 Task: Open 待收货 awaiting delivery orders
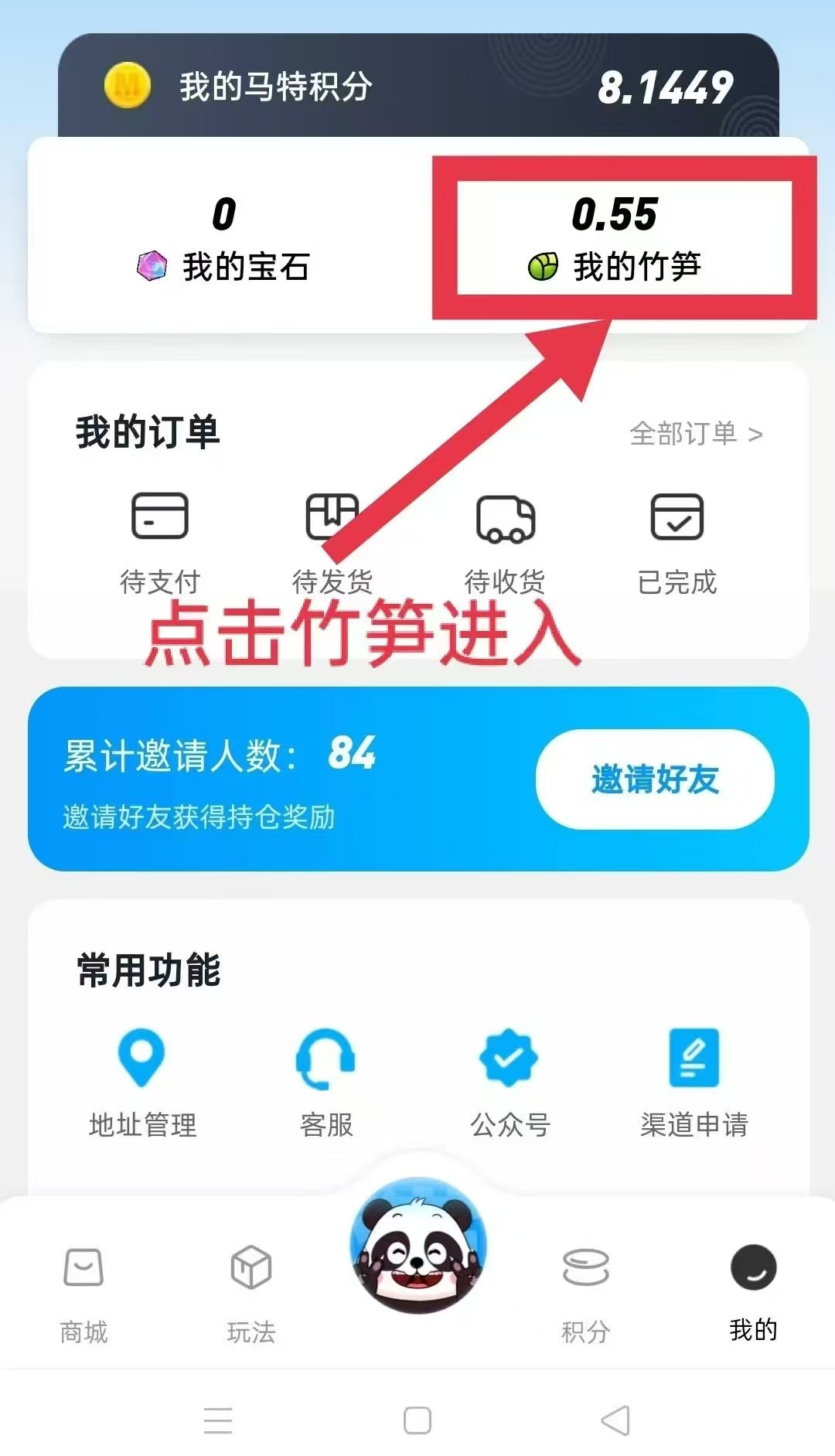pos(506,541)
